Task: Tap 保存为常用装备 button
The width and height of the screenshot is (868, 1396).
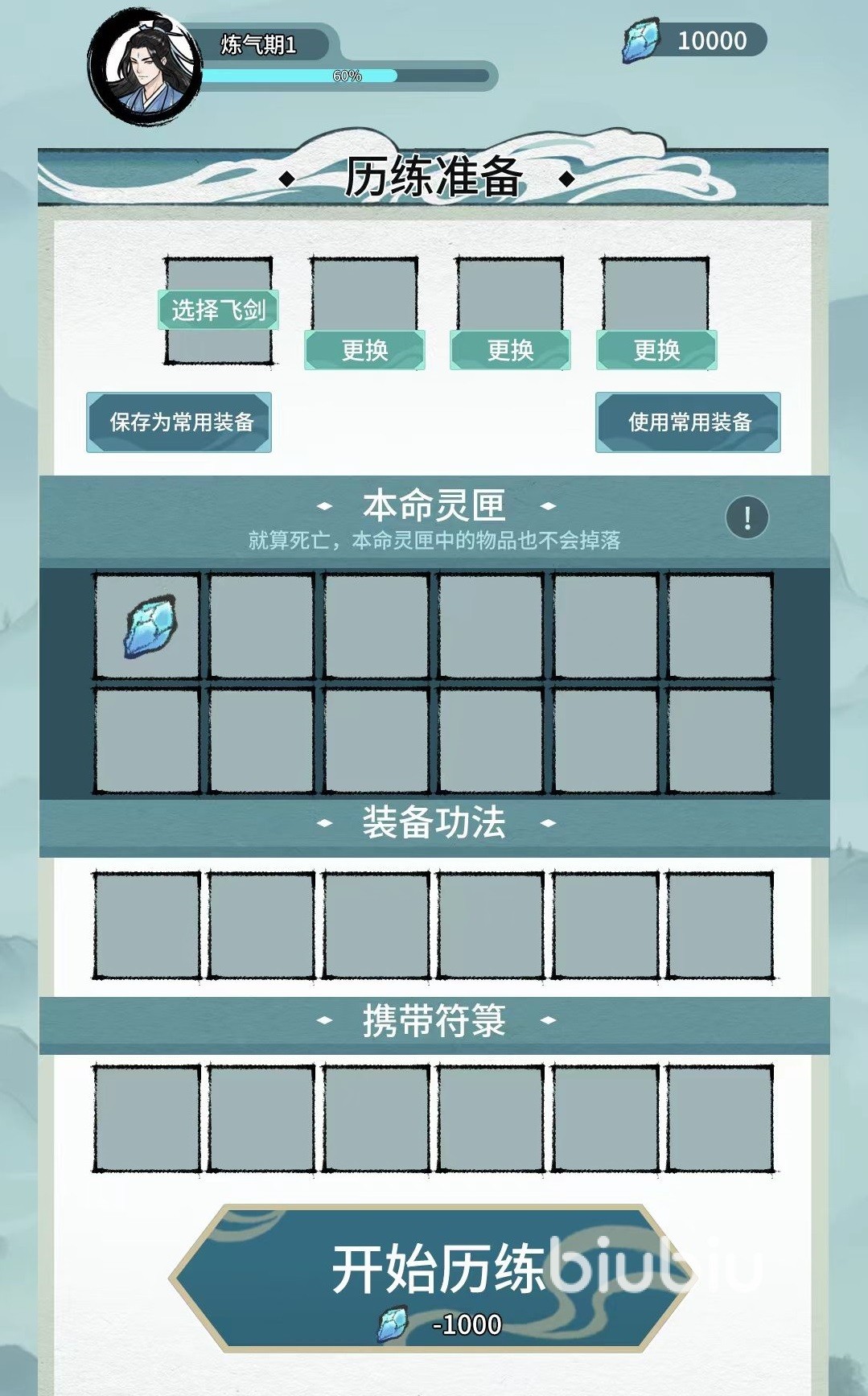Action: [179, 422]
